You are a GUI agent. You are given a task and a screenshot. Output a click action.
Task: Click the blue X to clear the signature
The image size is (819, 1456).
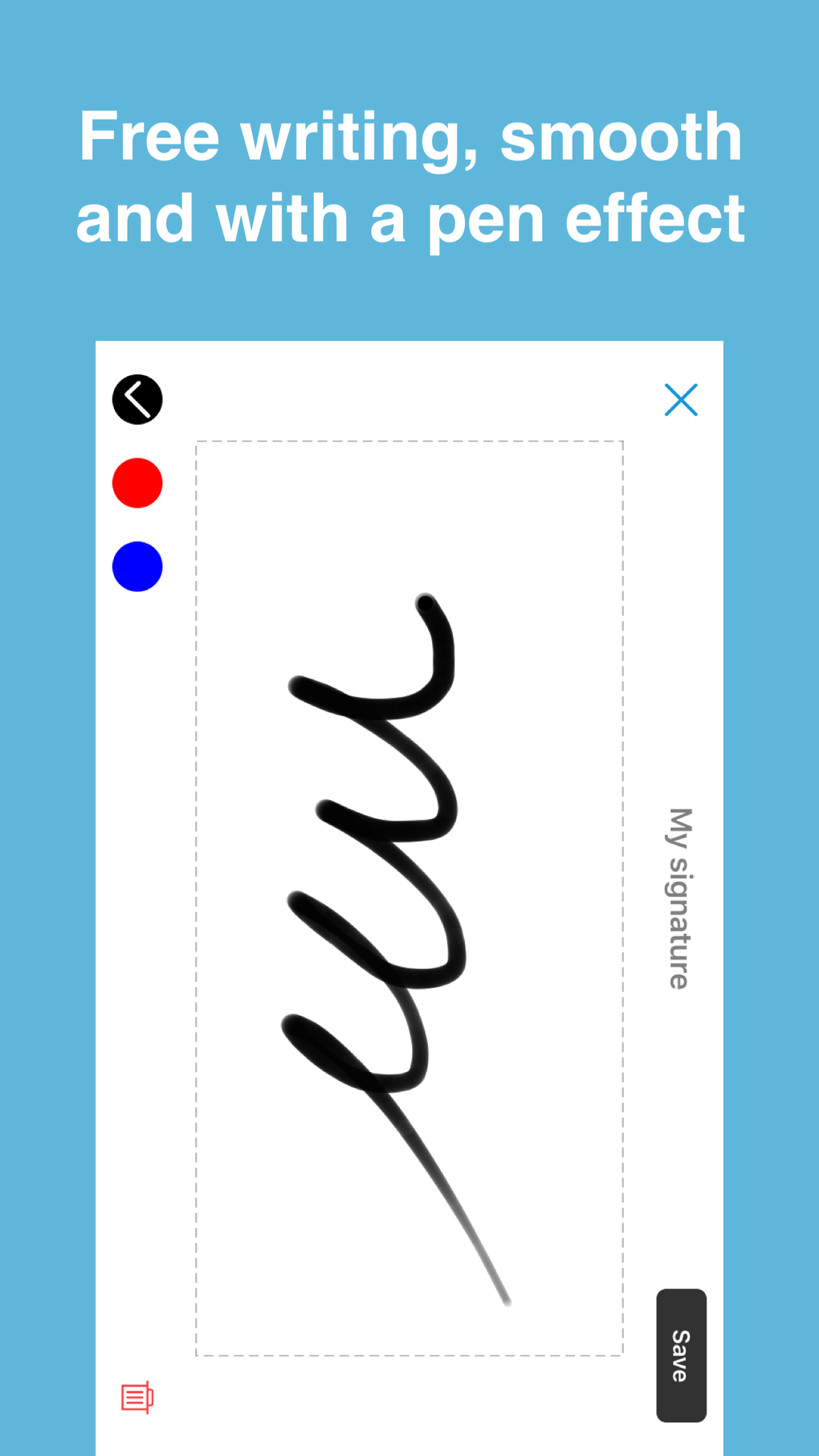(x=681, y=400)
